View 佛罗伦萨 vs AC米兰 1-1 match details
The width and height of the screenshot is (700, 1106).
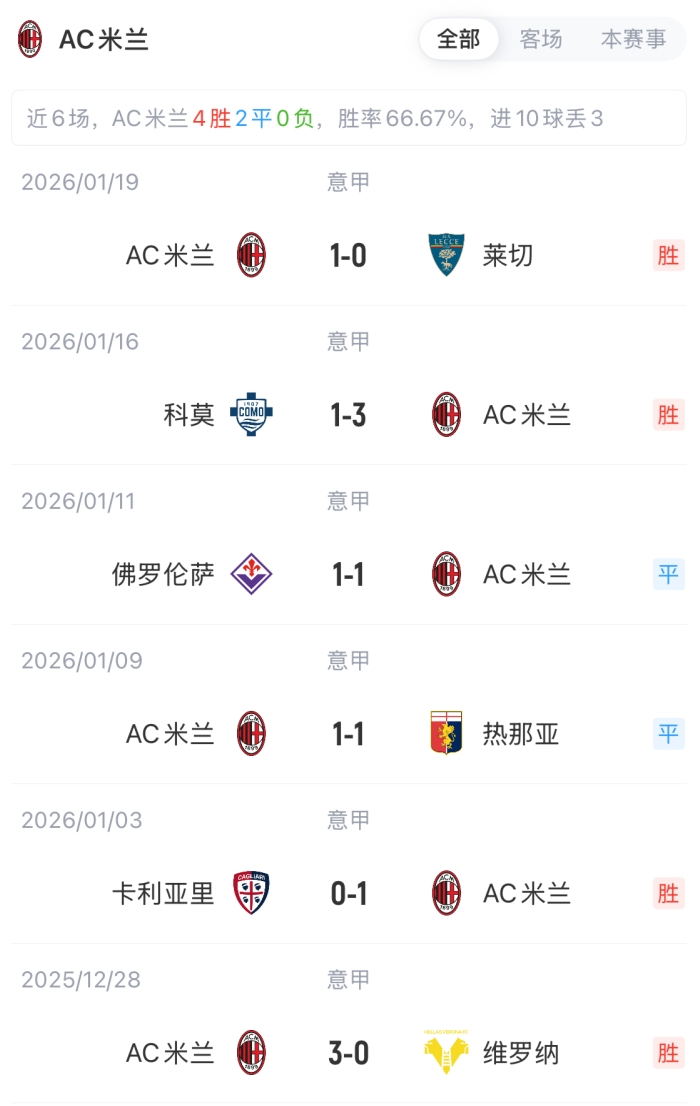(349, 575)
